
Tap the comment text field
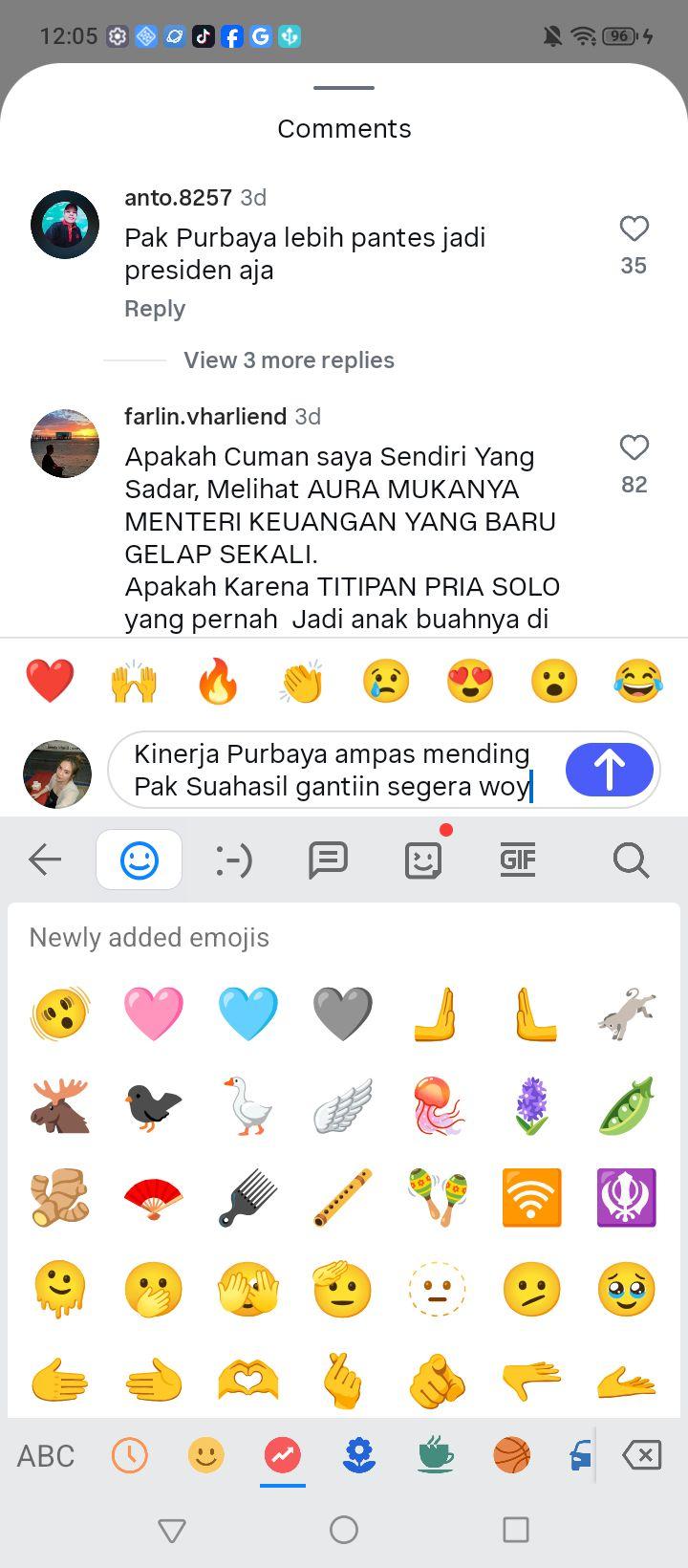tap(334, 770)
